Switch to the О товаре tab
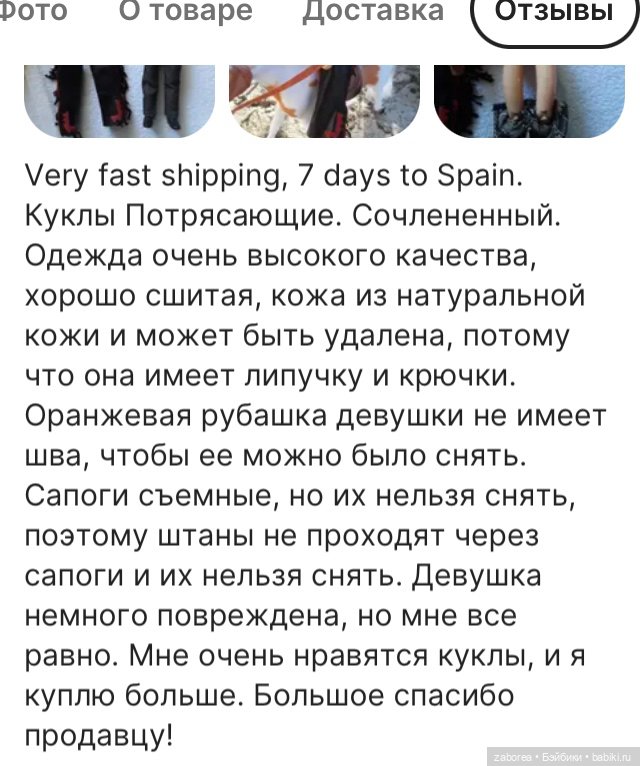The width and height of the screenshot is (640, 766). point(185,12)
